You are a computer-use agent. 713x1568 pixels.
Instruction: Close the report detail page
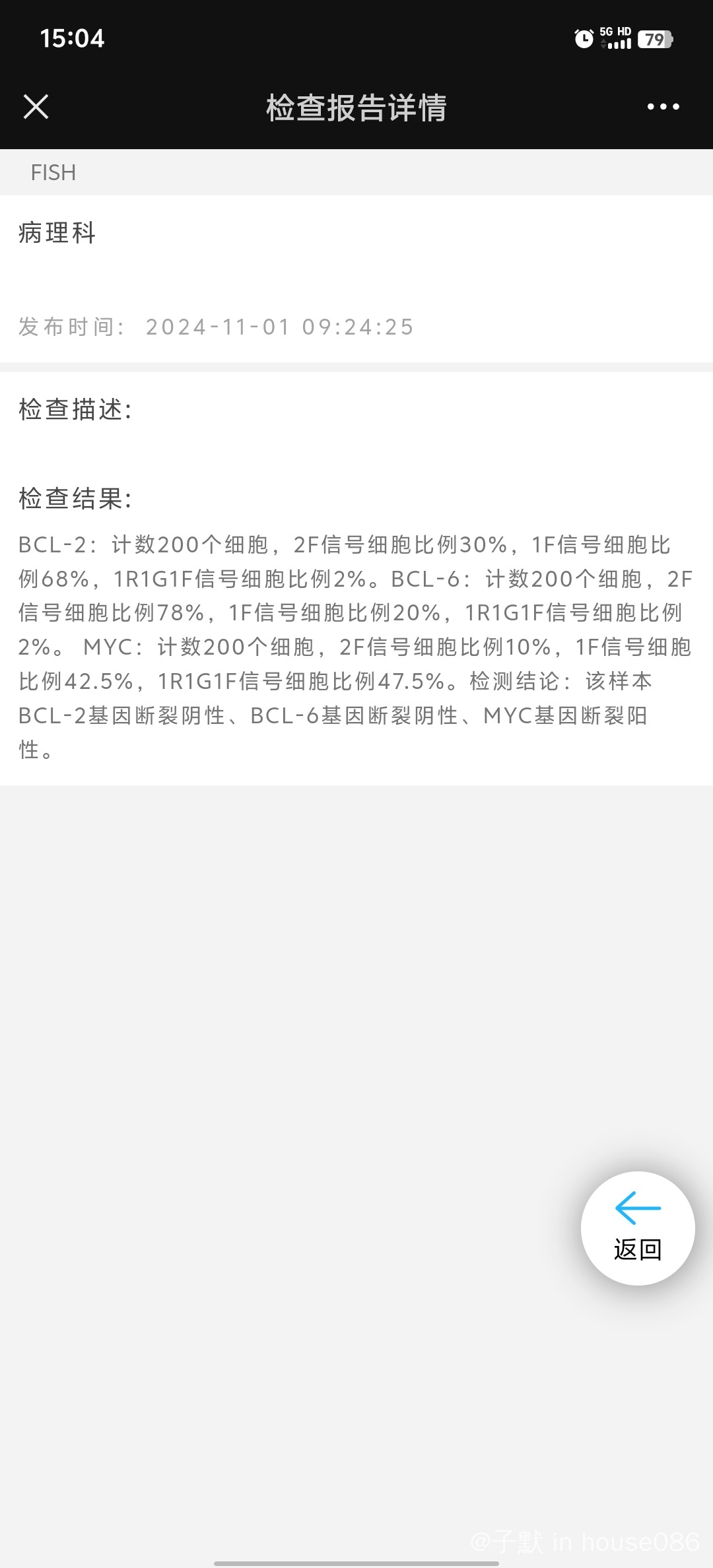point(36,106)
